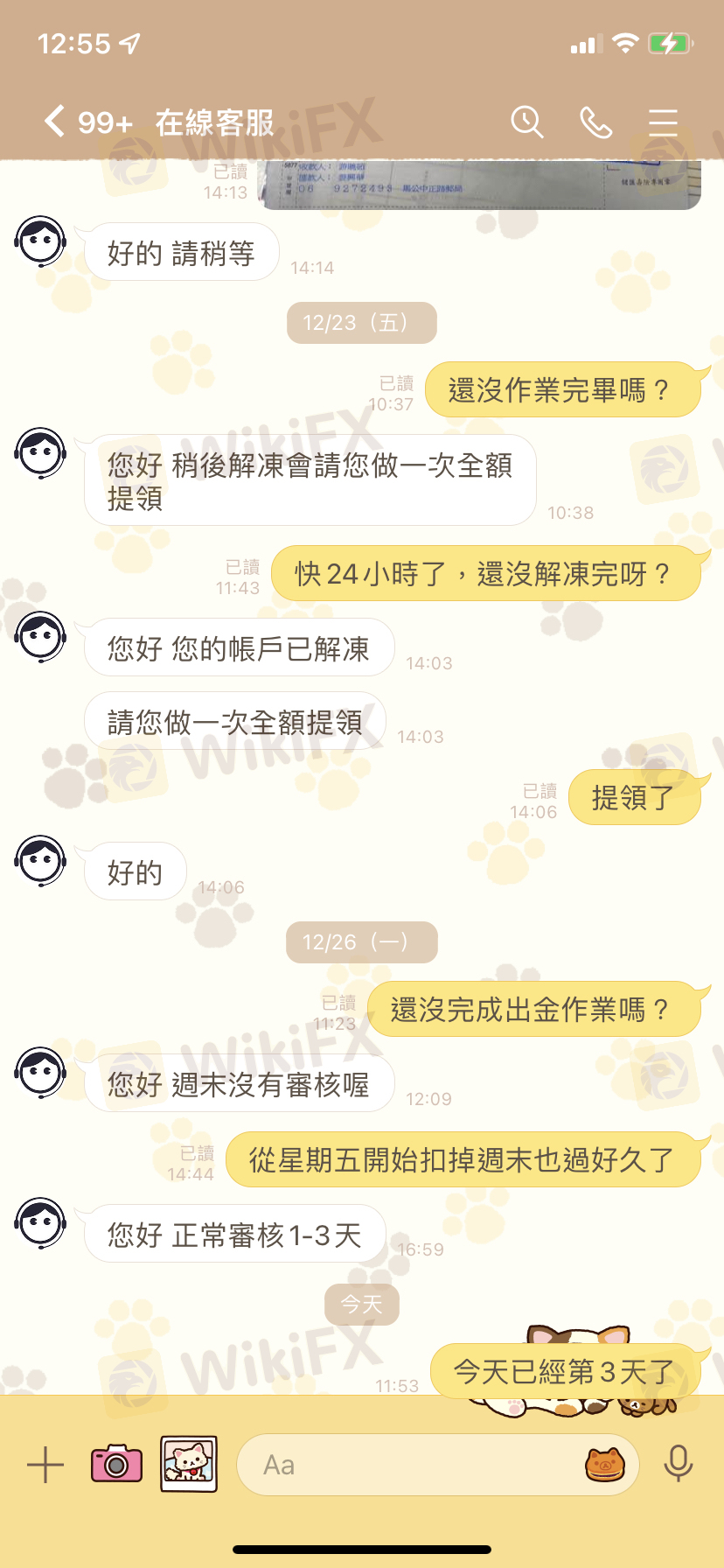
Task: Launch the camera to take a photo
Action: click(116, 1463)
